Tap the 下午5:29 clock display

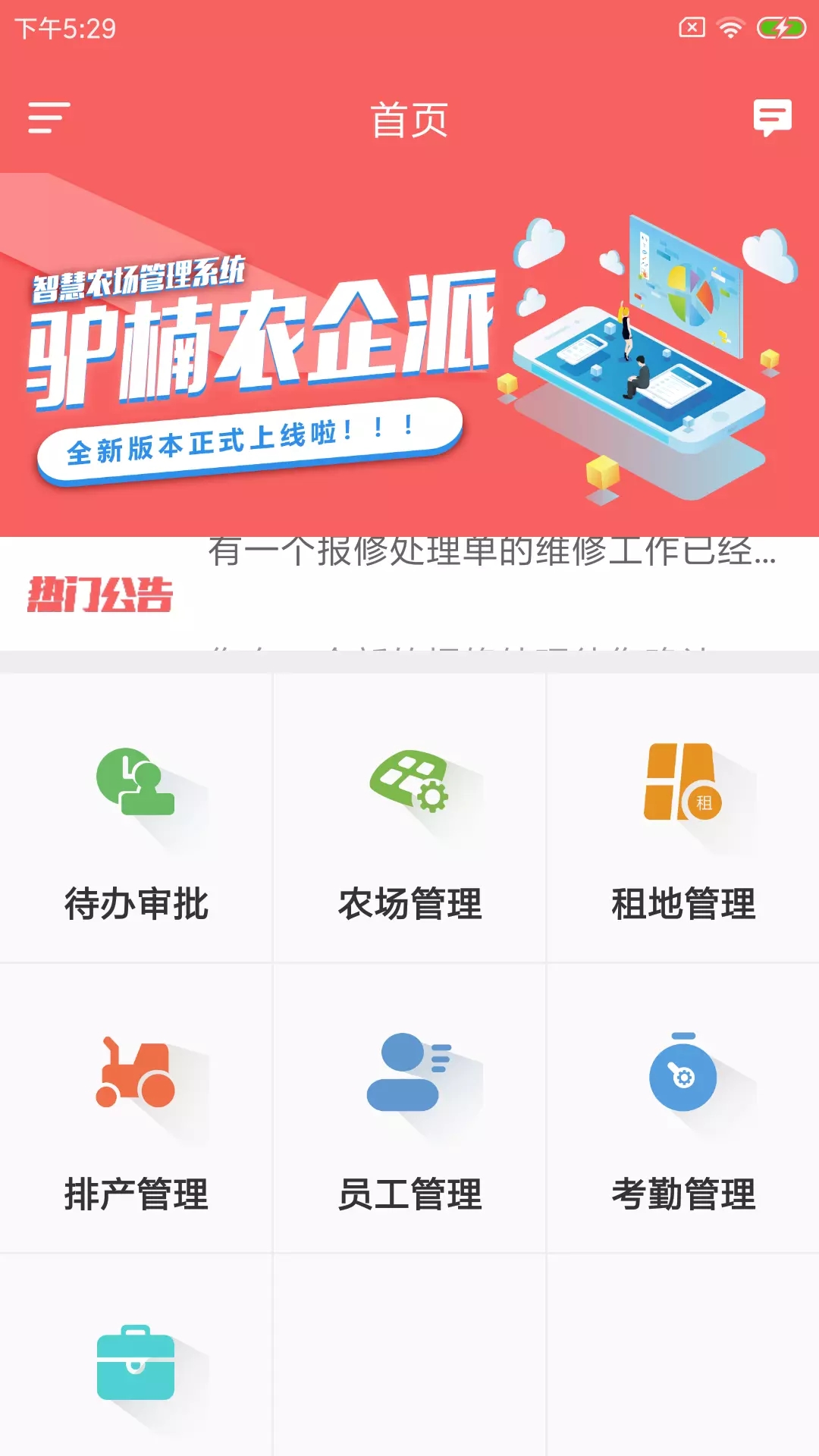(62, 29)
